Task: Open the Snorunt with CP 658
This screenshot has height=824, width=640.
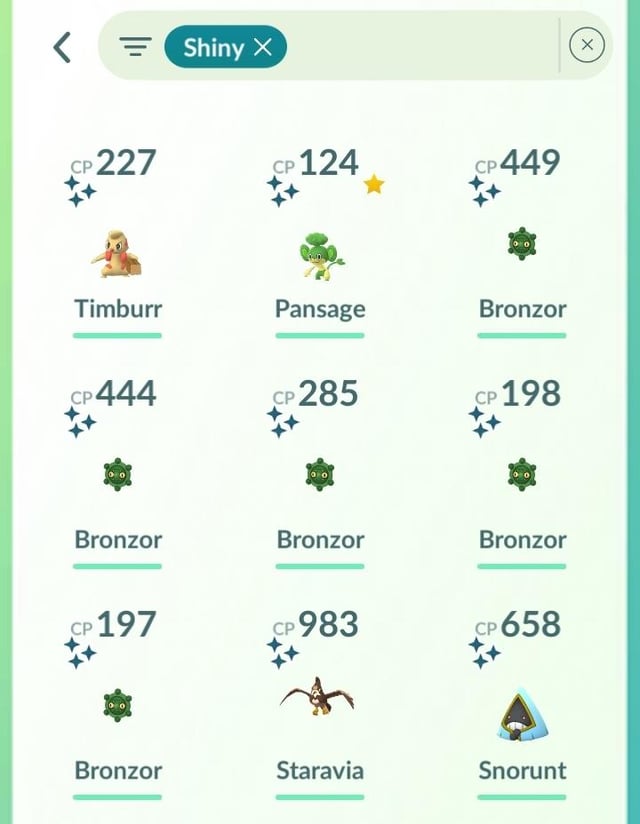Action: 522,712
